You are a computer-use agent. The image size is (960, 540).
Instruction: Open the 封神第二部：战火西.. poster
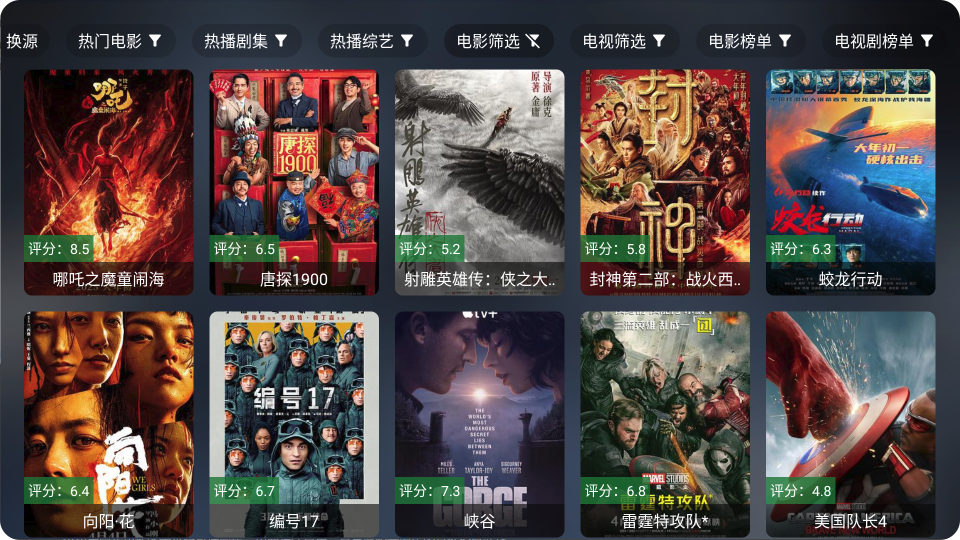point(665,182)
